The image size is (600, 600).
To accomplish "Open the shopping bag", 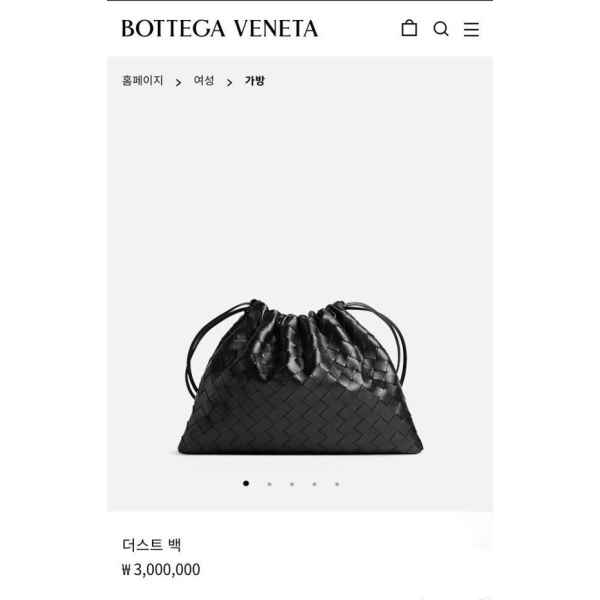I will coord(409,29).
